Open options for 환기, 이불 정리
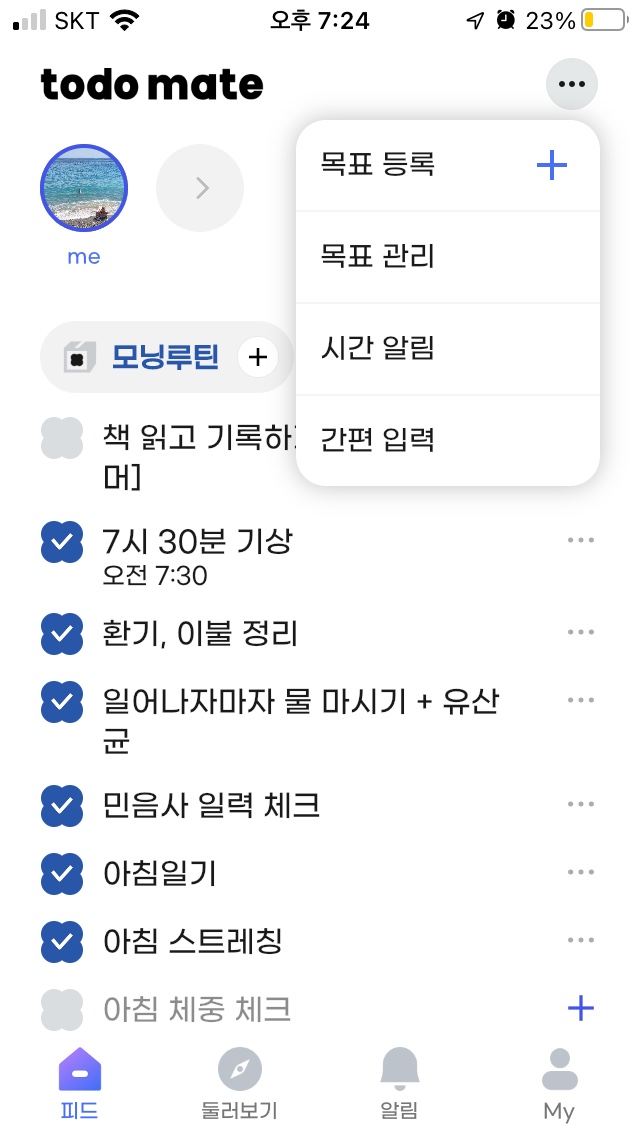This screenshot has width=640, height=1136. [x=581, y=632]
